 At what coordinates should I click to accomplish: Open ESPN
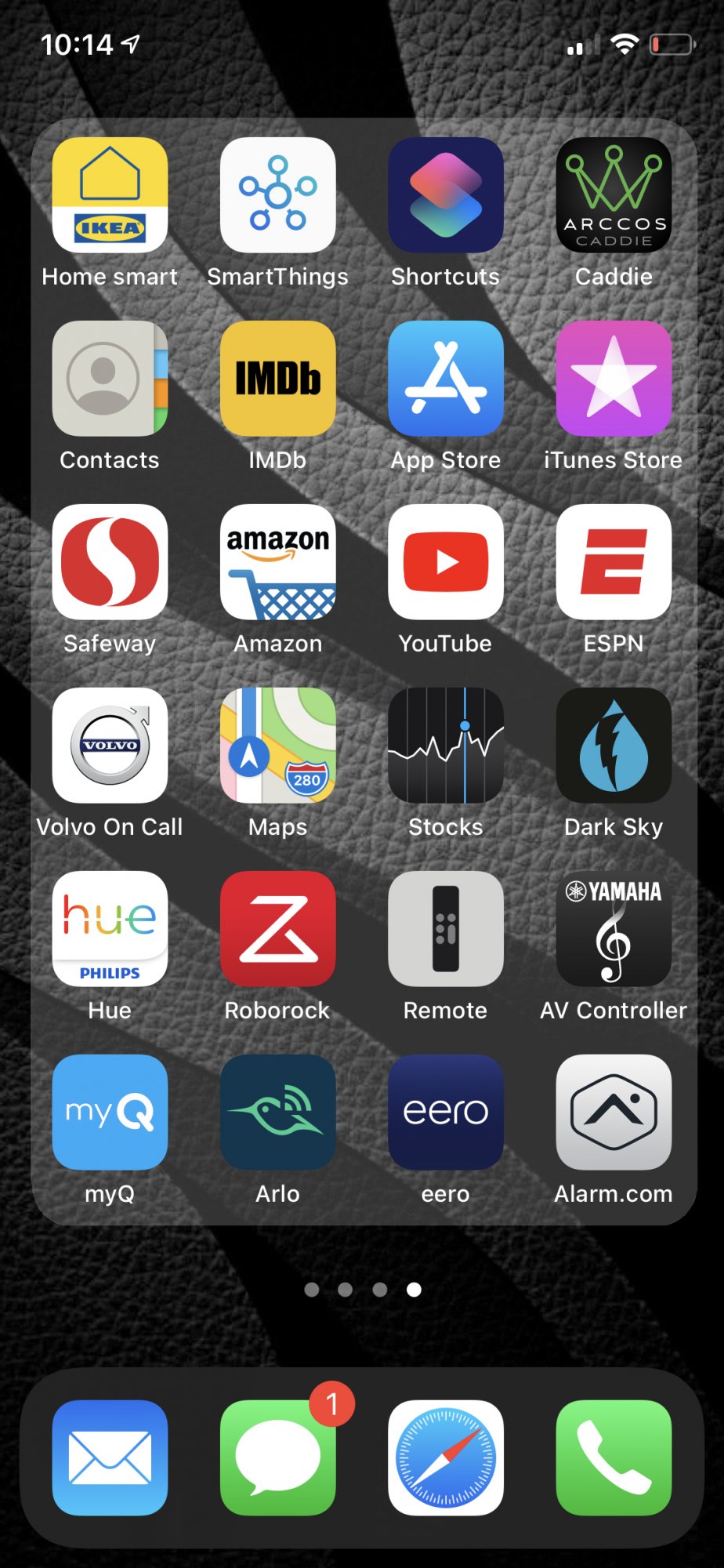[613, 562]
